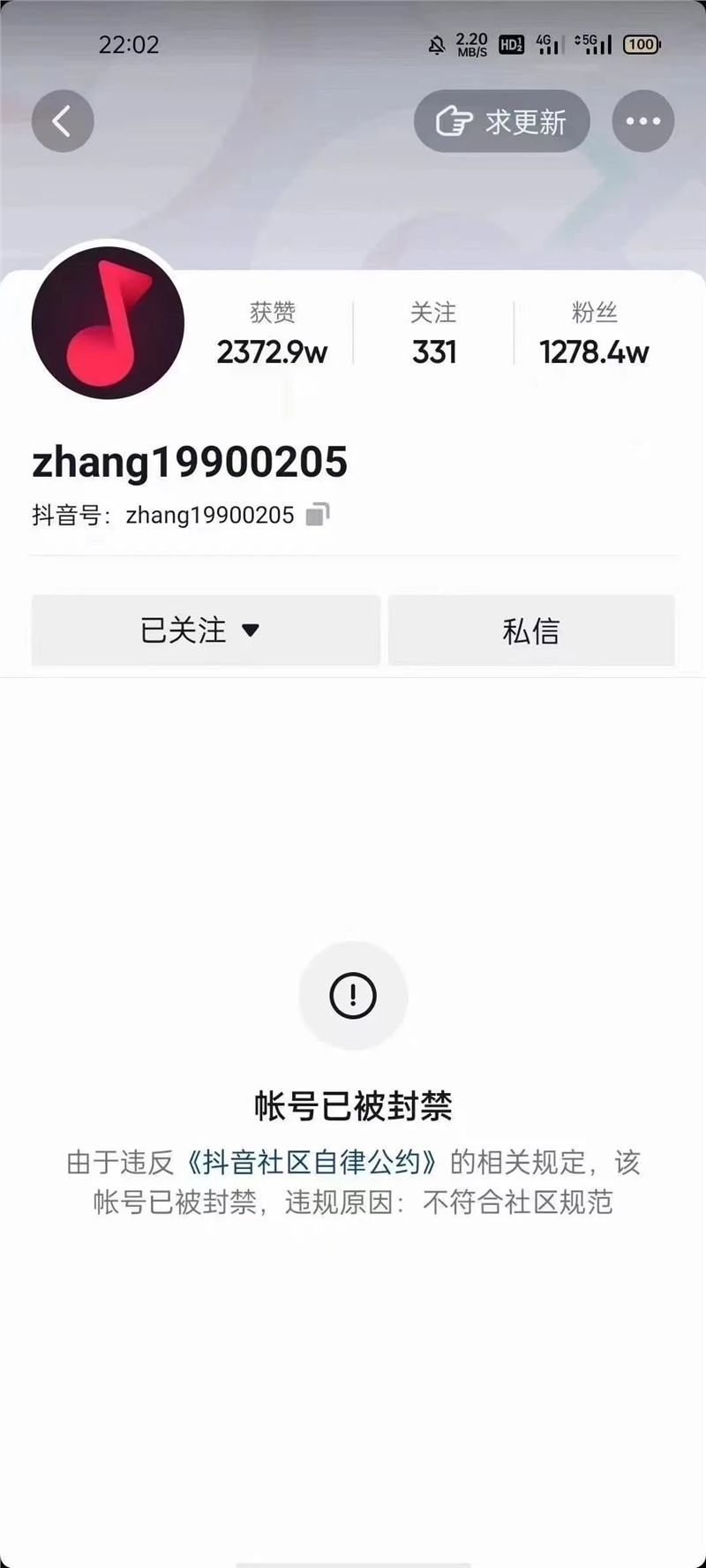This screenshot has height=1568, width=706.
Task: Tap the notification muted bell in status bar
Action: pos(436,44)
